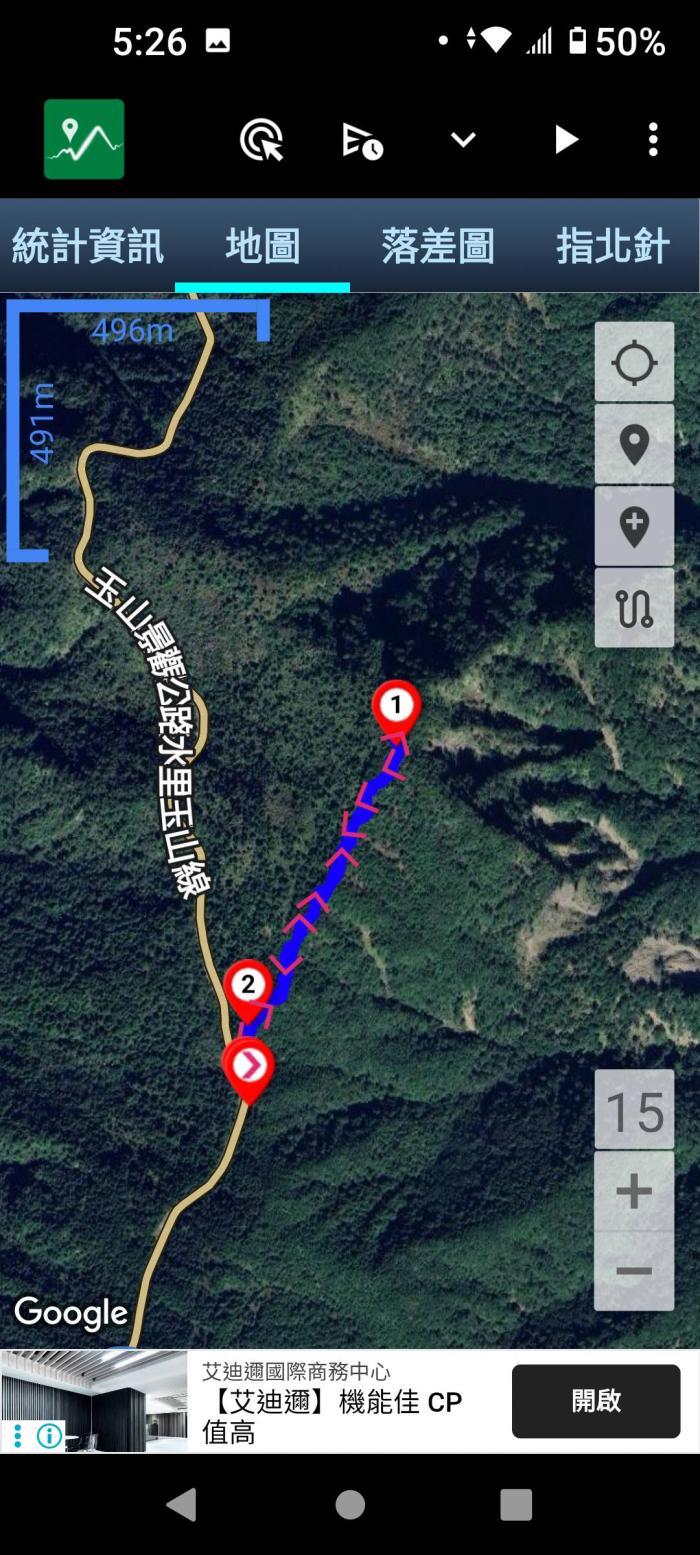This screenshot has height=1555, width=700.
Task: Open the app's green track logo
Action: [x=84, y=139]
